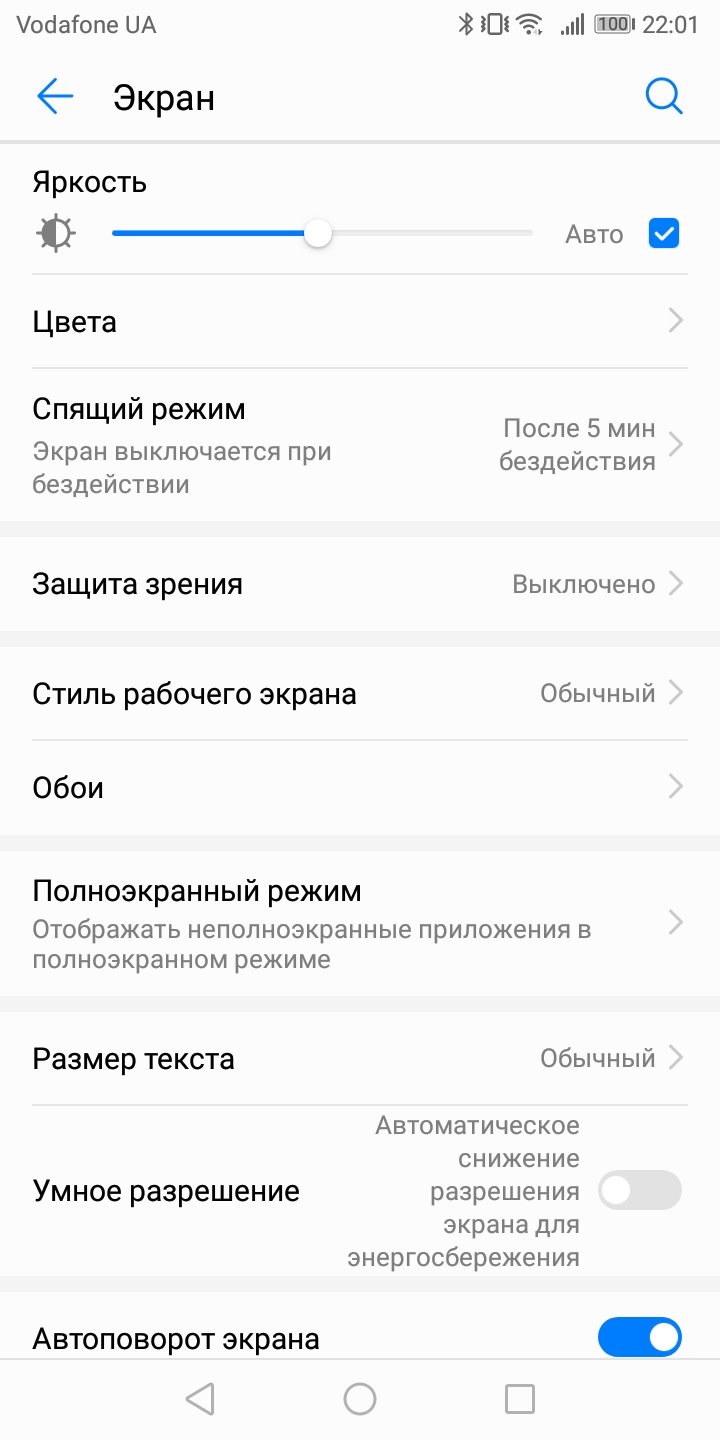Go back using the header arrow
This screenshot has width=720, height=1440.
pos(55,97)
